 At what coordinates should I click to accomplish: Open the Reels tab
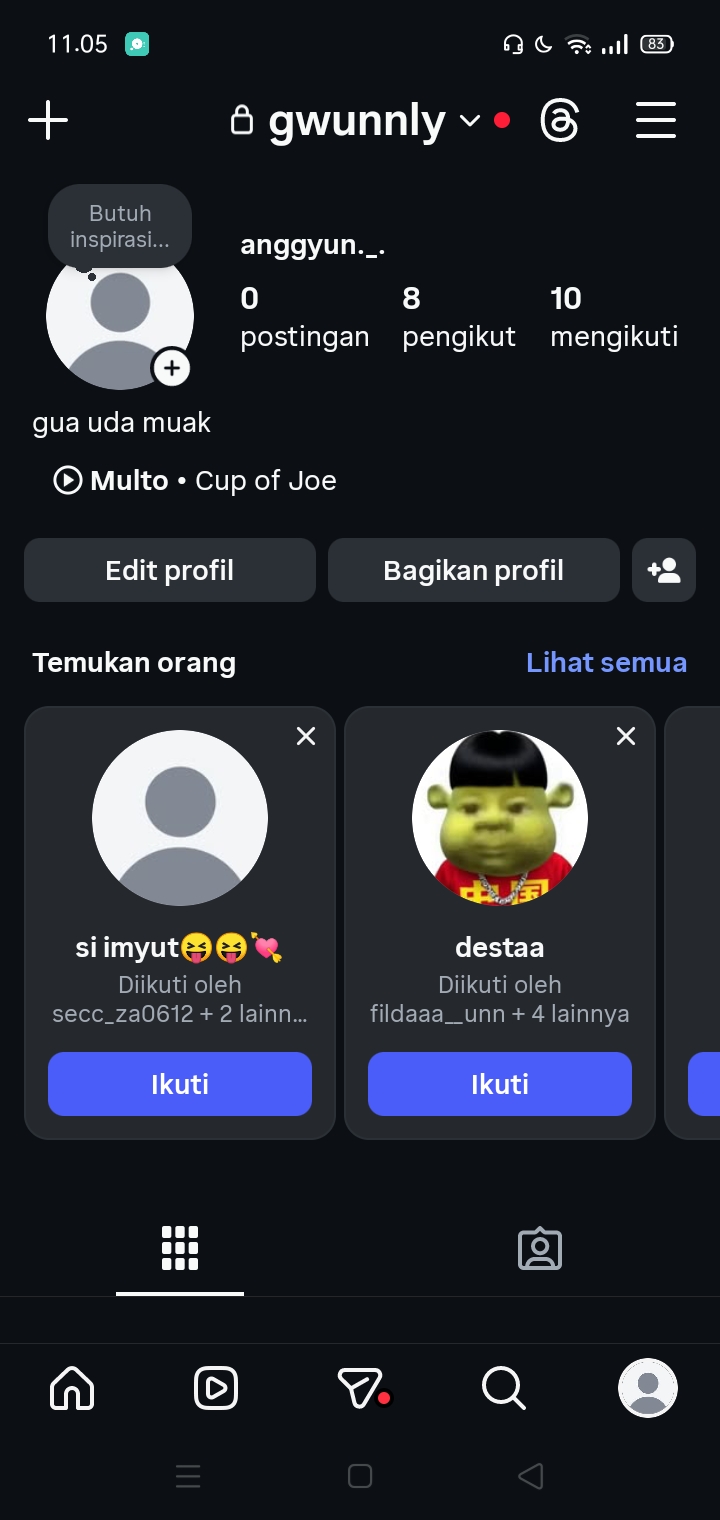[x=216, y=1388]
